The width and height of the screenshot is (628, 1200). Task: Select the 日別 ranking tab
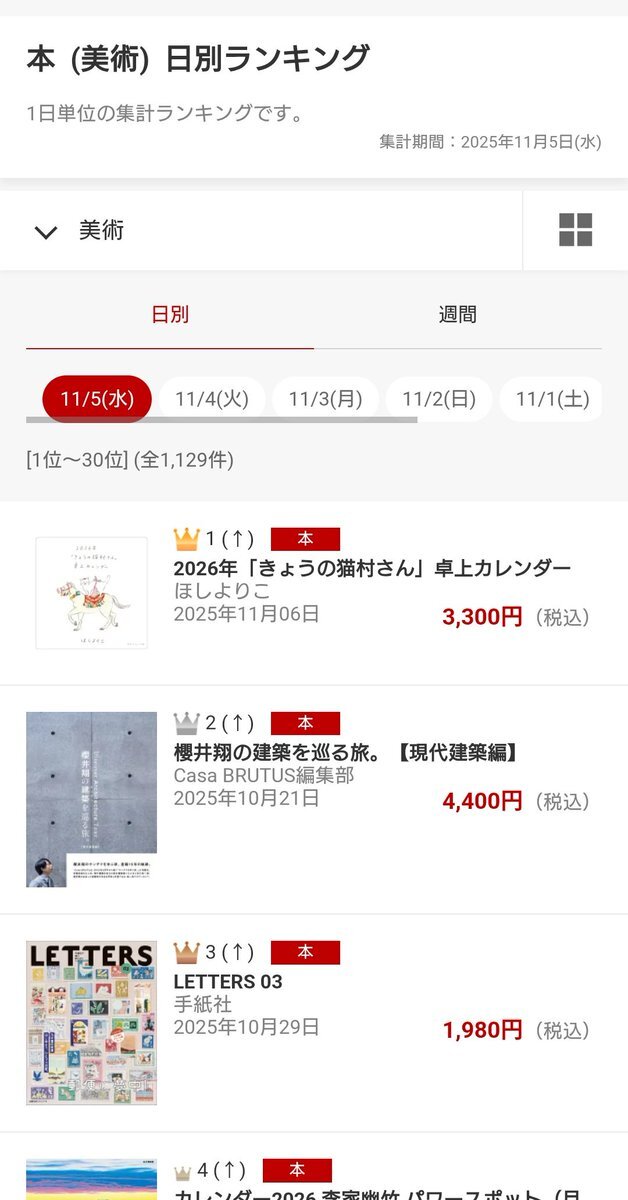tap(170, 315)
